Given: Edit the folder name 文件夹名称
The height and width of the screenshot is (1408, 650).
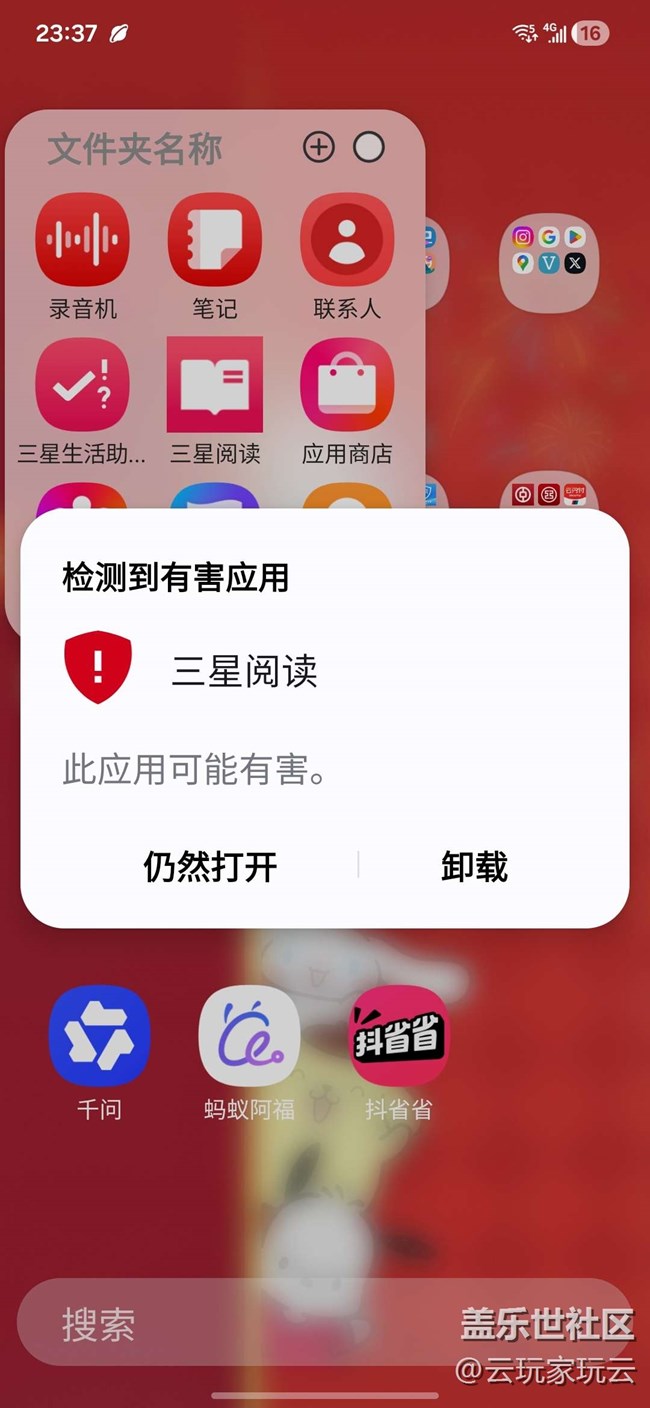Looking at the screenshot, I should (x=135, y=149).
